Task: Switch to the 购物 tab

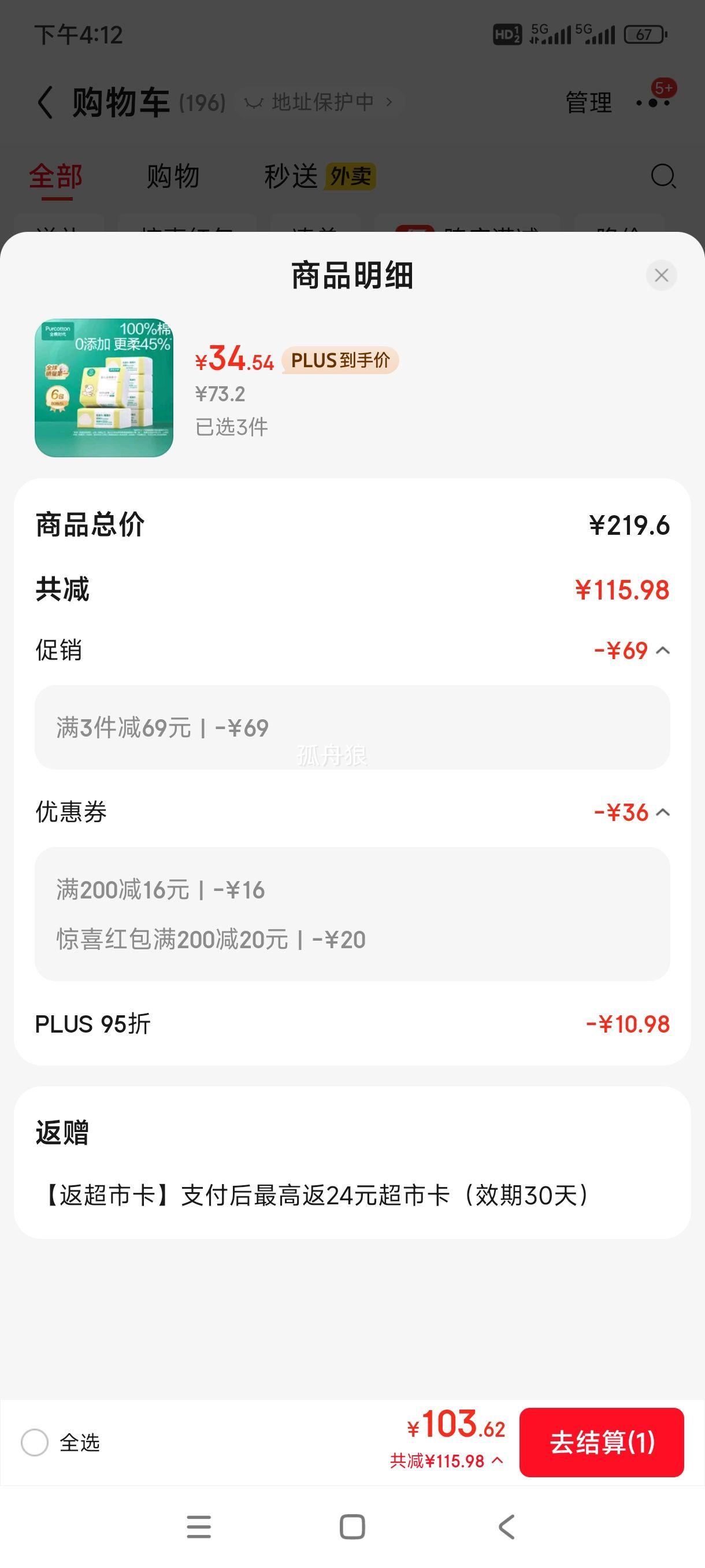Action: pos(172,176)
